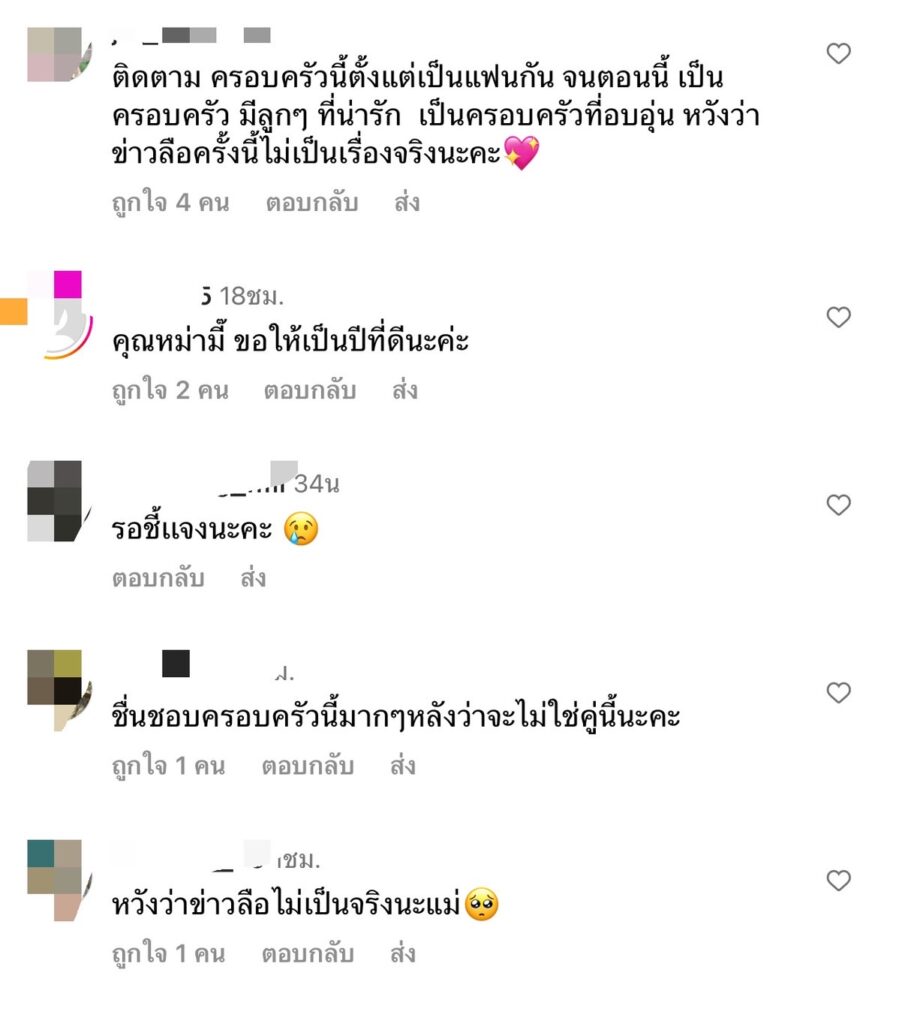Tap ส่ง under the รอชี้แจงนะคะ comment

253,578
